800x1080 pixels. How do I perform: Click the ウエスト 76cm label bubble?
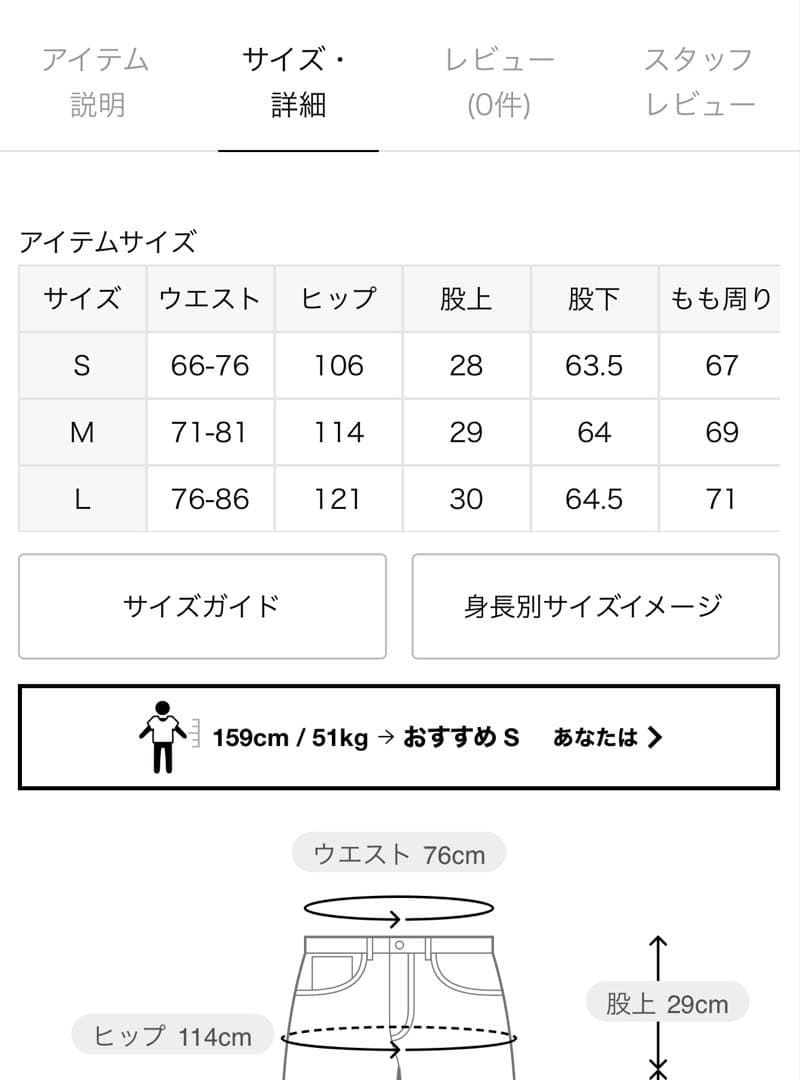399,854
